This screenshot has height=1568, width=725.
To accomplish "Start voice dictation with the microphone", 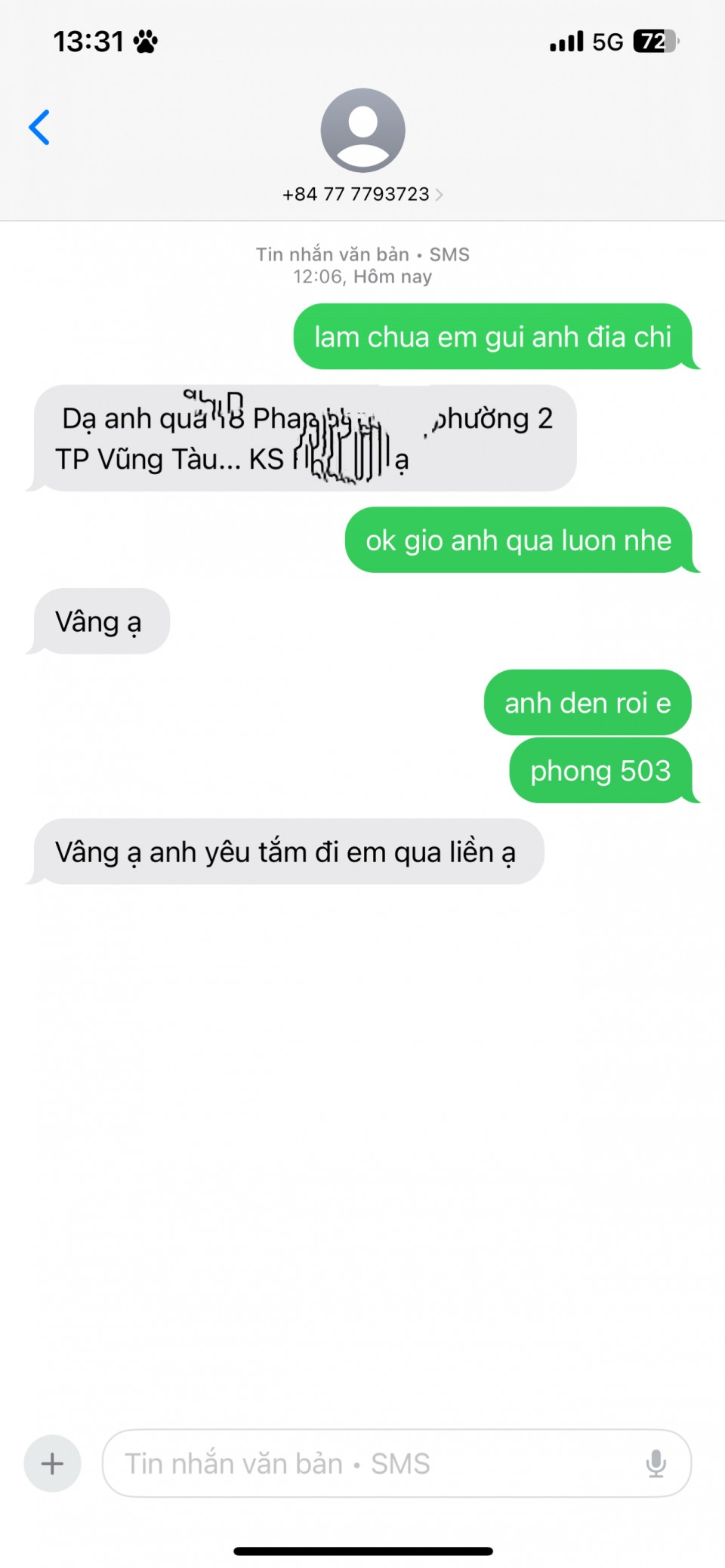I will [x=656, y=1463].
